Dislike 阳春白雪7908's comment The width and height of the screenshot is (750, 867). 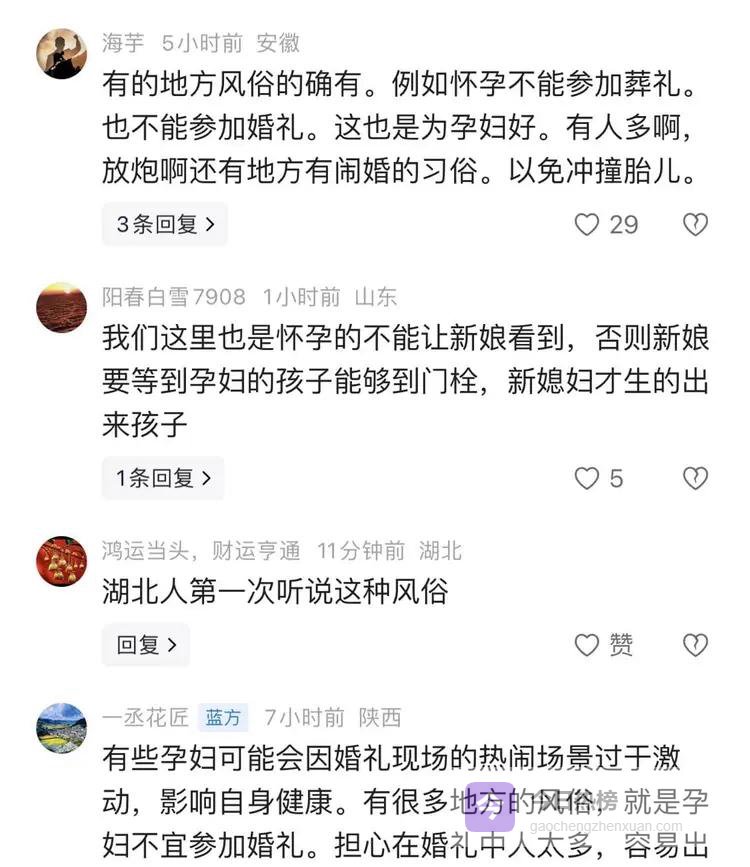coord(695,479)
